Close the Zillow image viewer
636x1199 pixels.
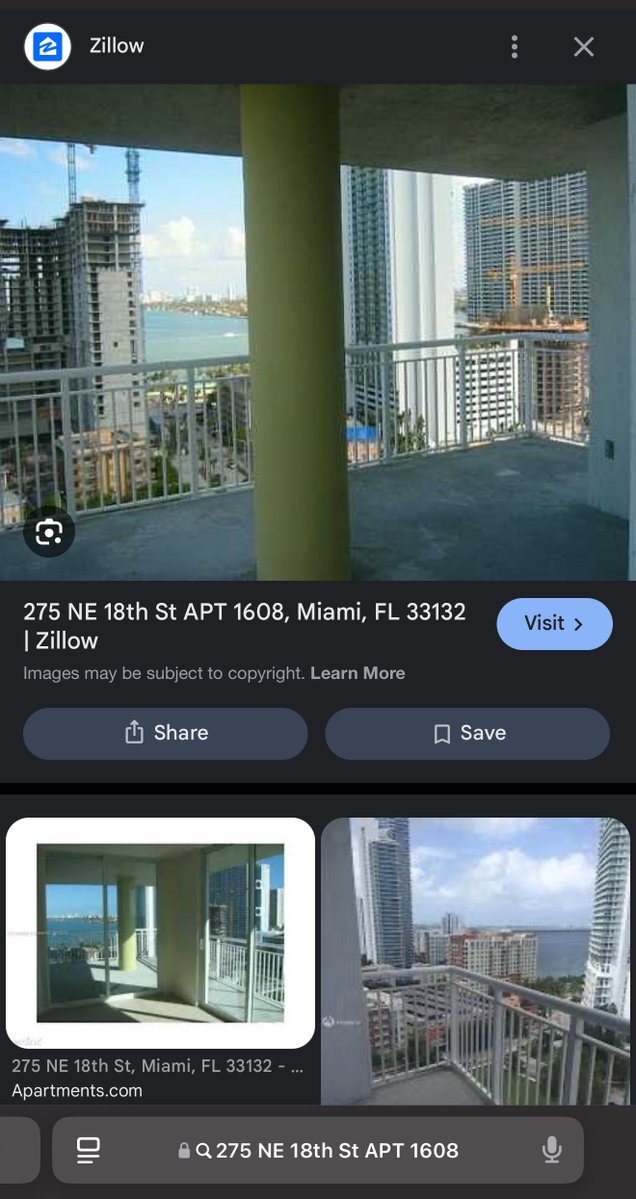click(584, 46)
